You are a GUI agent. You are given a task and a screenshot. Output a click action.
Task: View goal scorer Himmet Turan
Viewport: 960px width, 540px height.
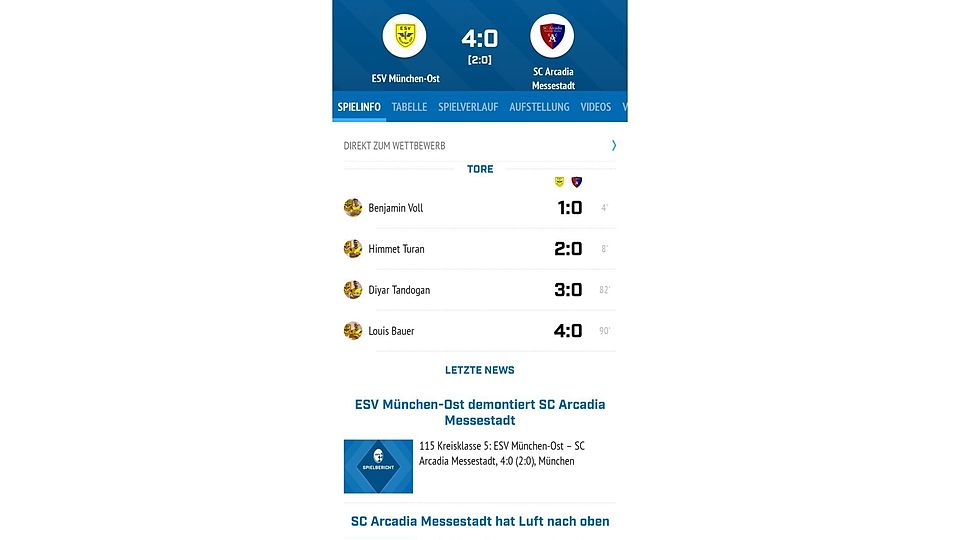(x=396, y=249)
